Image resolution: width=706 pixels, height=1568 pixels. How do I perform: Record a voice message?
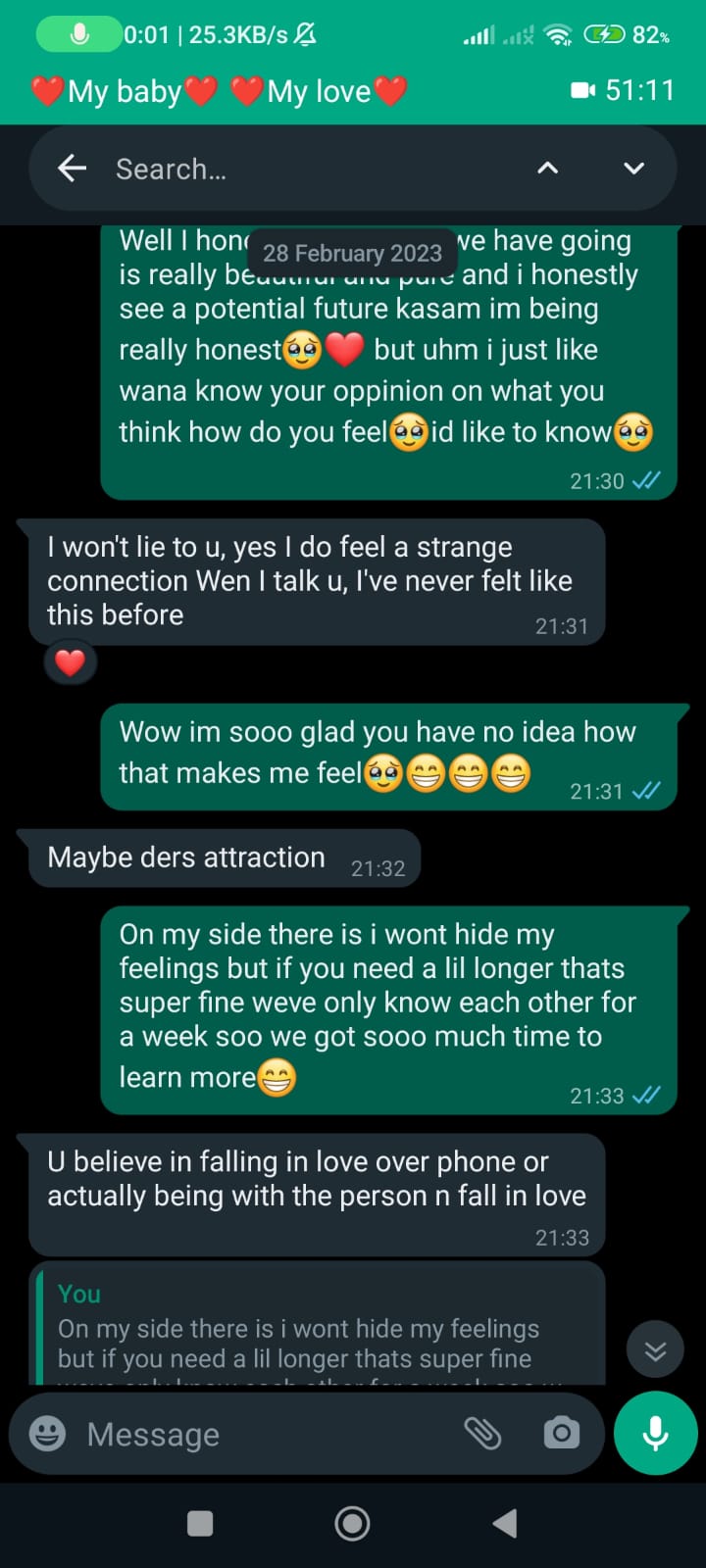point(655,1434)
